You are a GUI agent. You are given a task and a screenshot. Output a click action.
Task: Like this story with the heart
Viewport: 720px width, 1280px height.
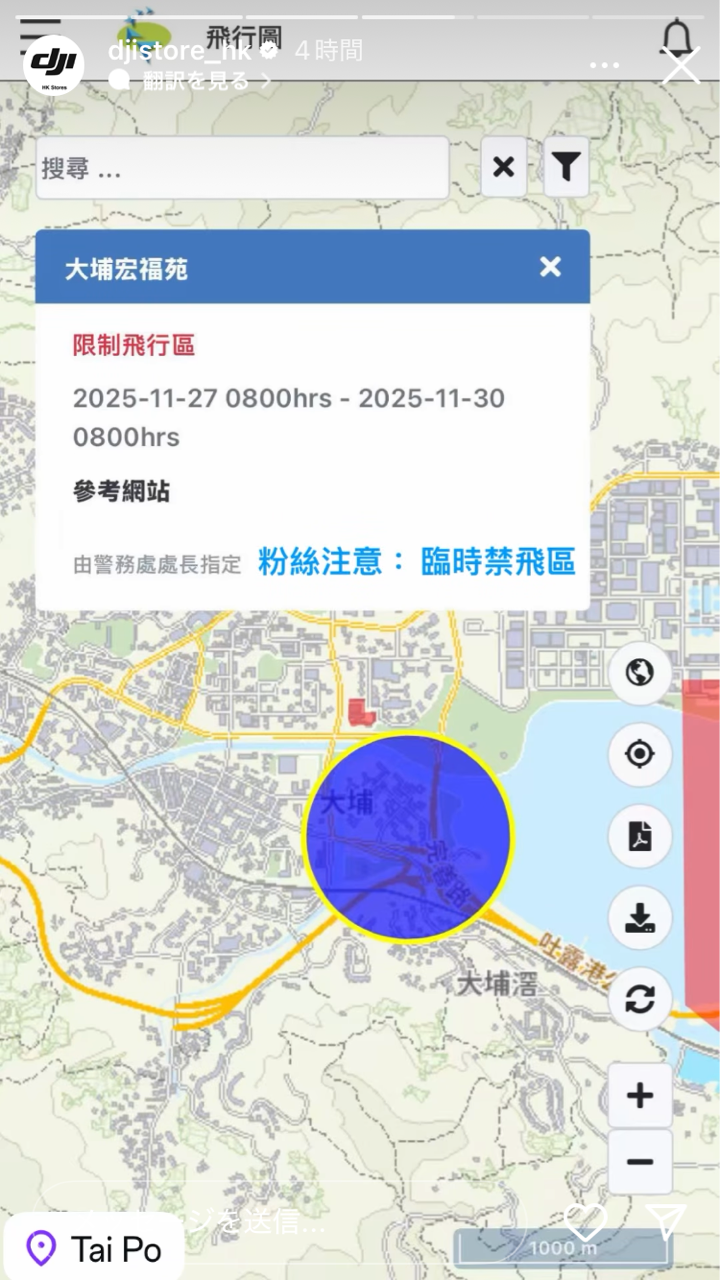(x=586, y=1221)
